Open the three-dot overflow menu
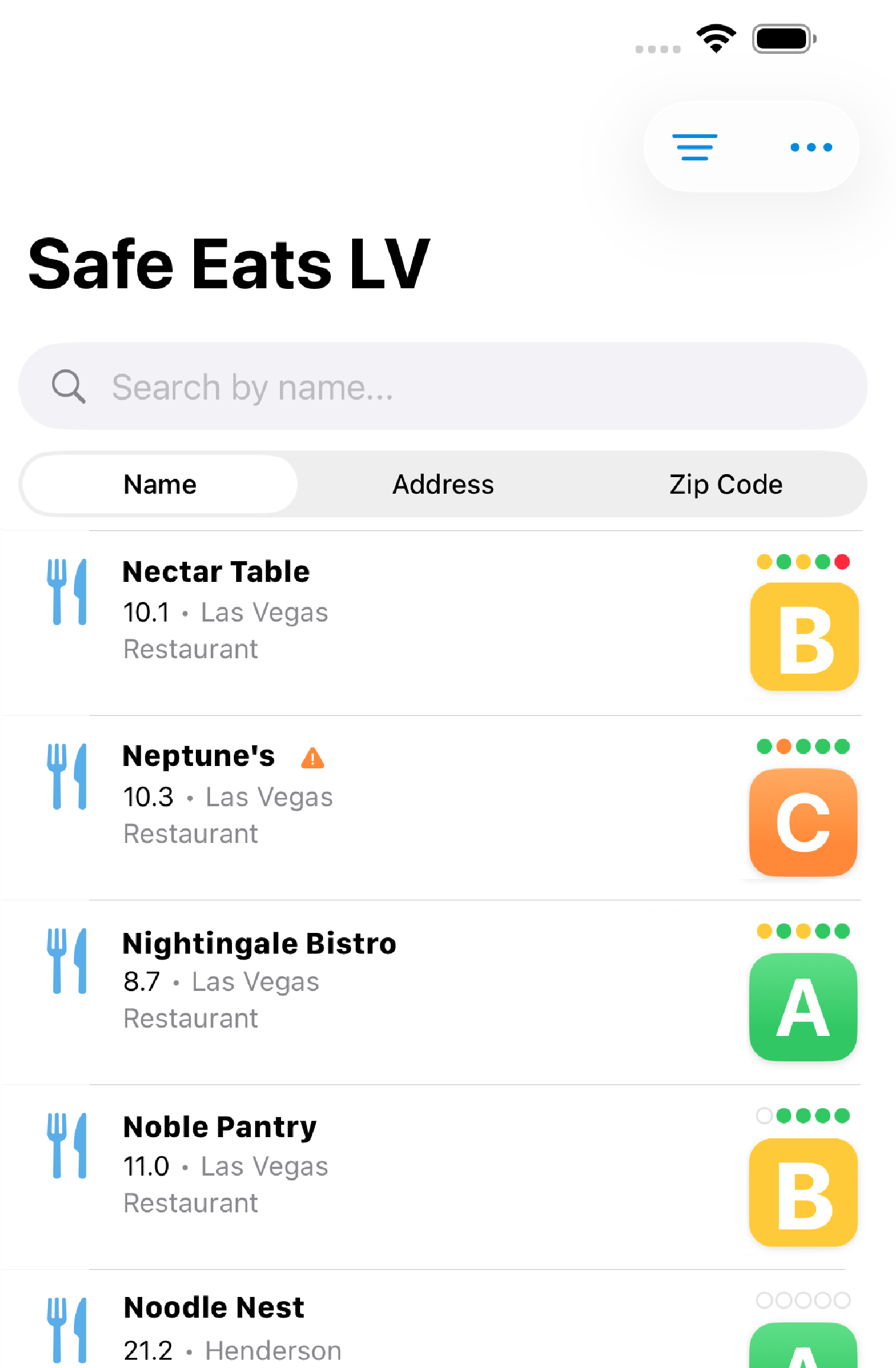The image size is (896, 1368). tap(811, 147)
